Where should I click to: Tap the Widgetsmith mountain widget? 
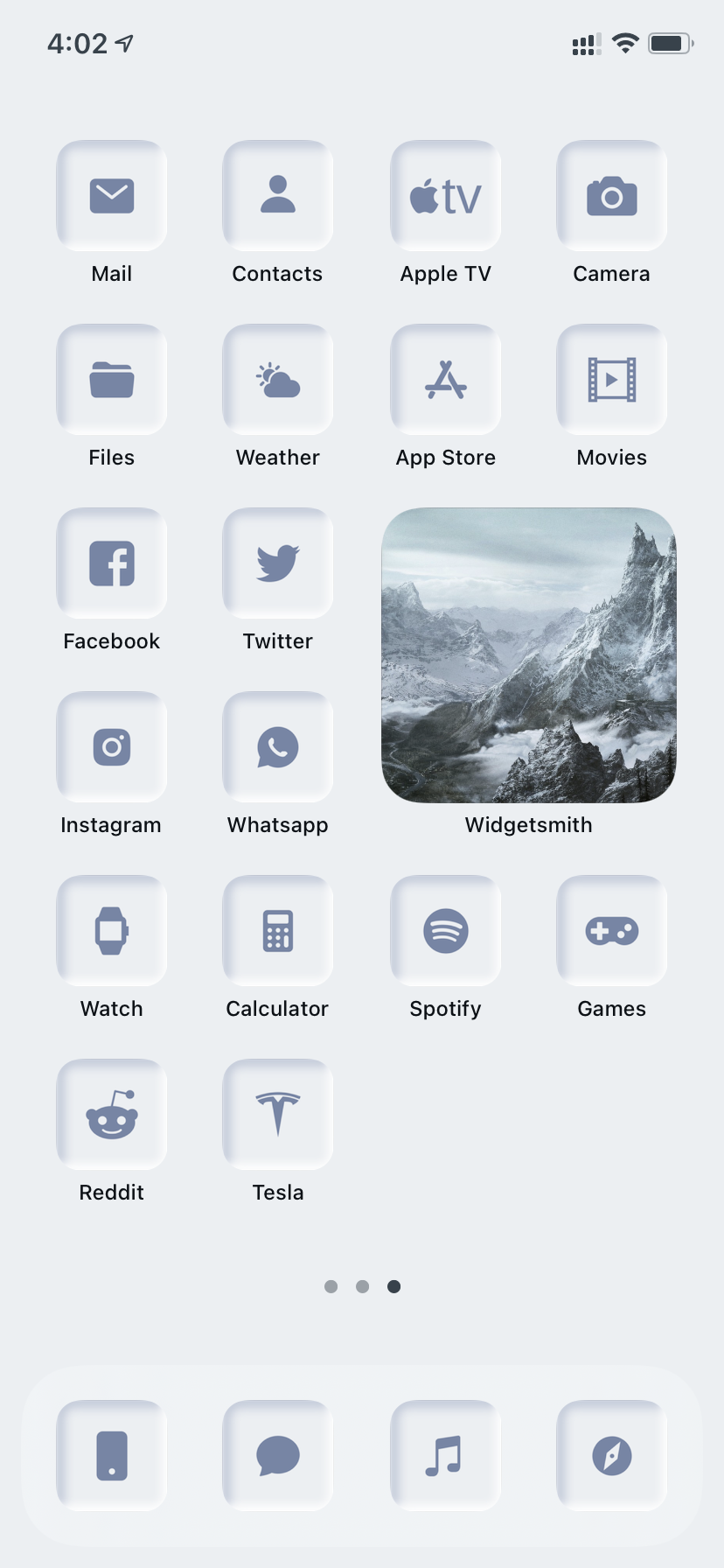pyautogui.click(x=528, y=654)
